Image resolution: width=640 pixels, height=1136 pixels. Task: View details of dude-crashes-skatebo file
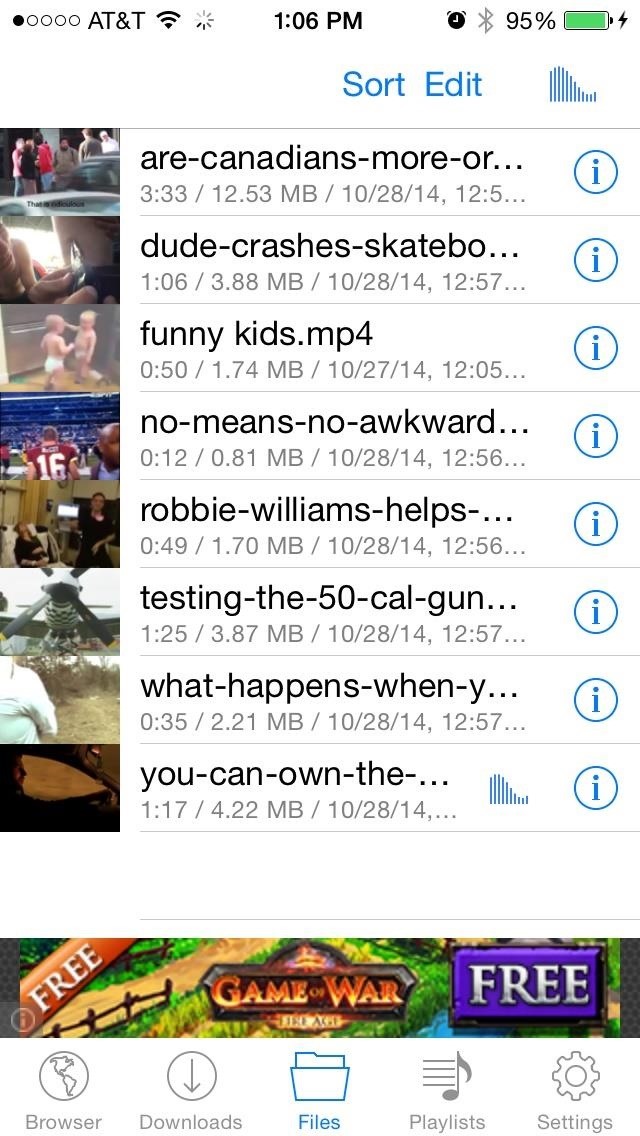[x=595, y=261]
